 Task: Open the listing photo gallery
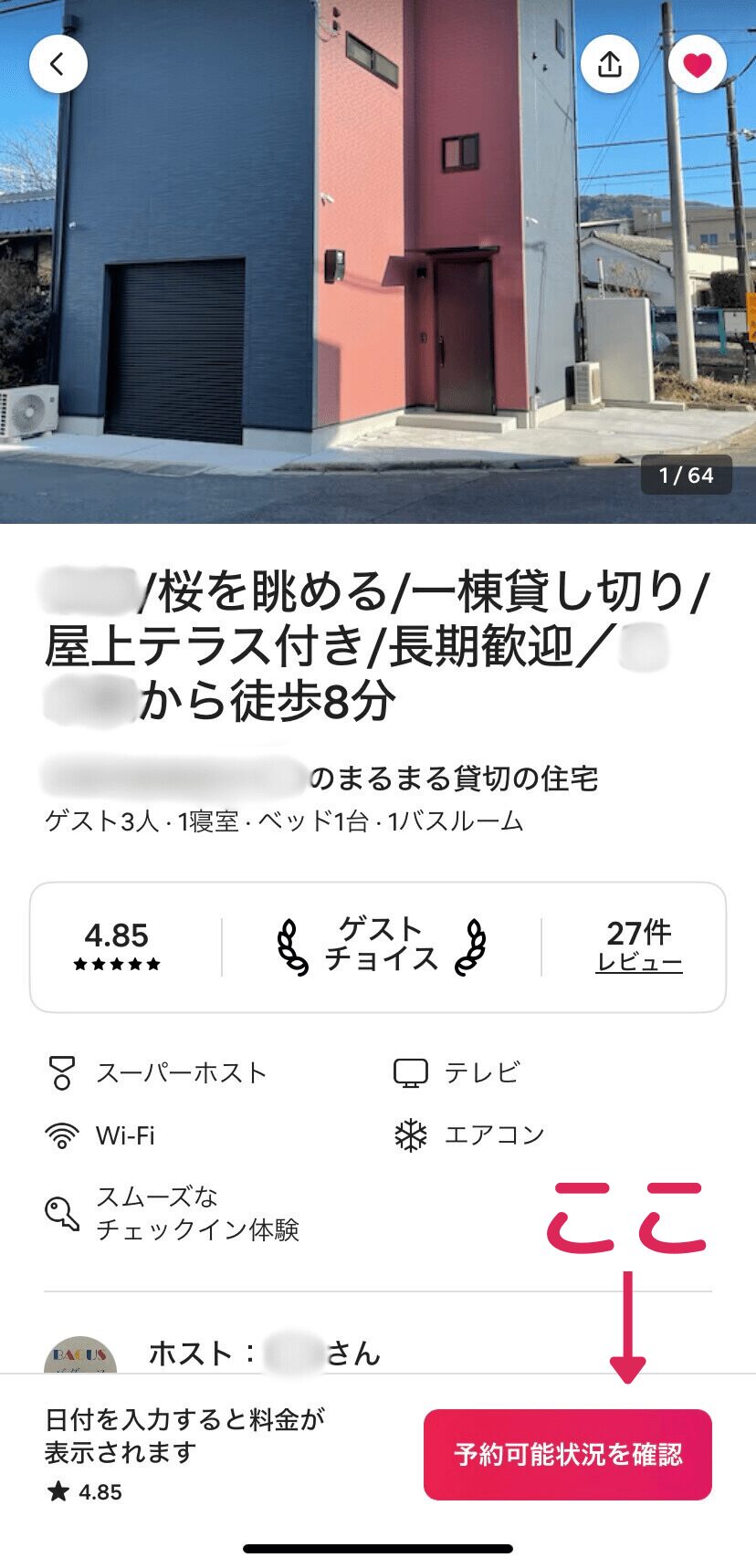tap(378, 274)
